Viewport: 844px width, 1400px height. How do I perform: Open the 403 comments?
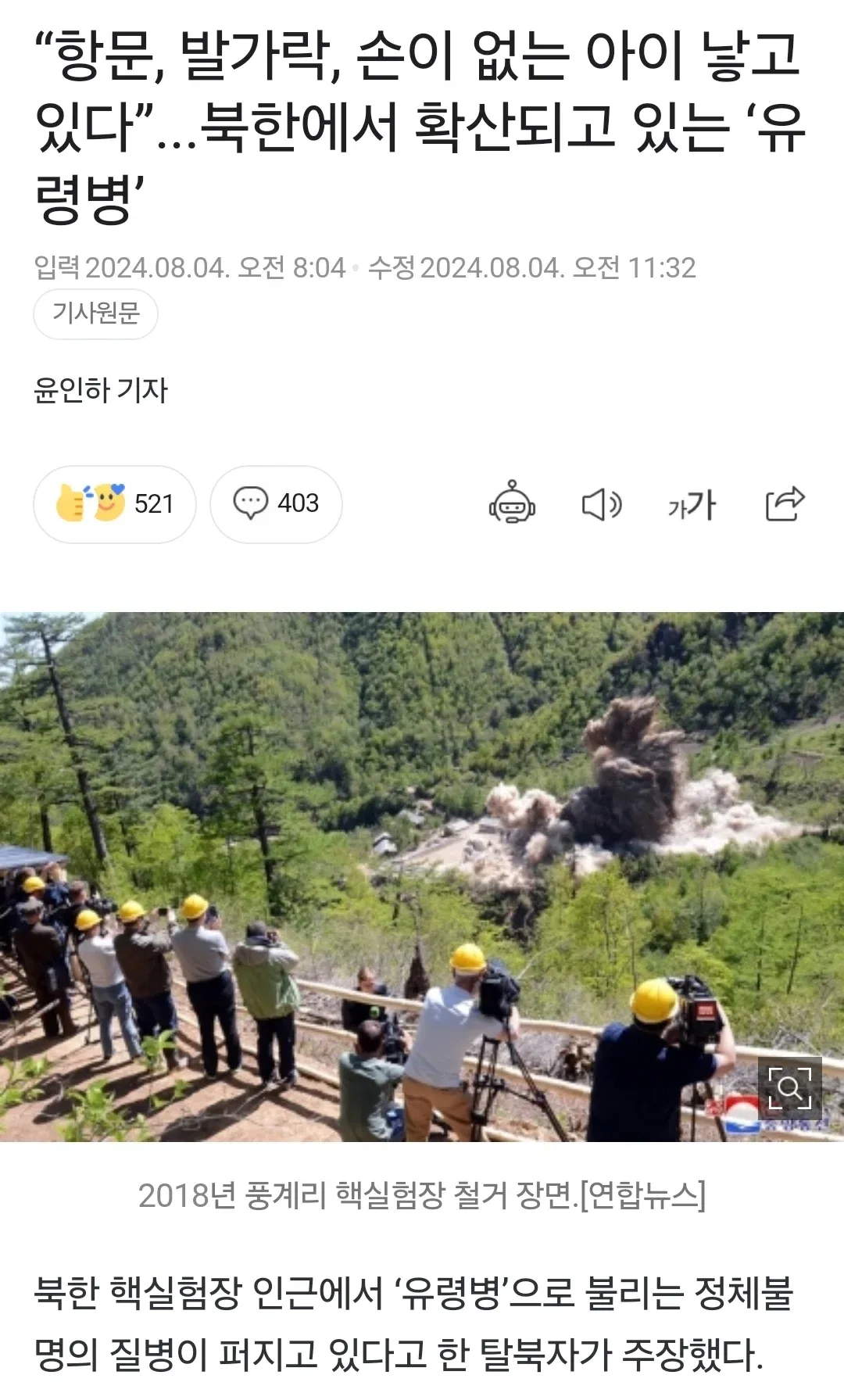tap(276, 504)
